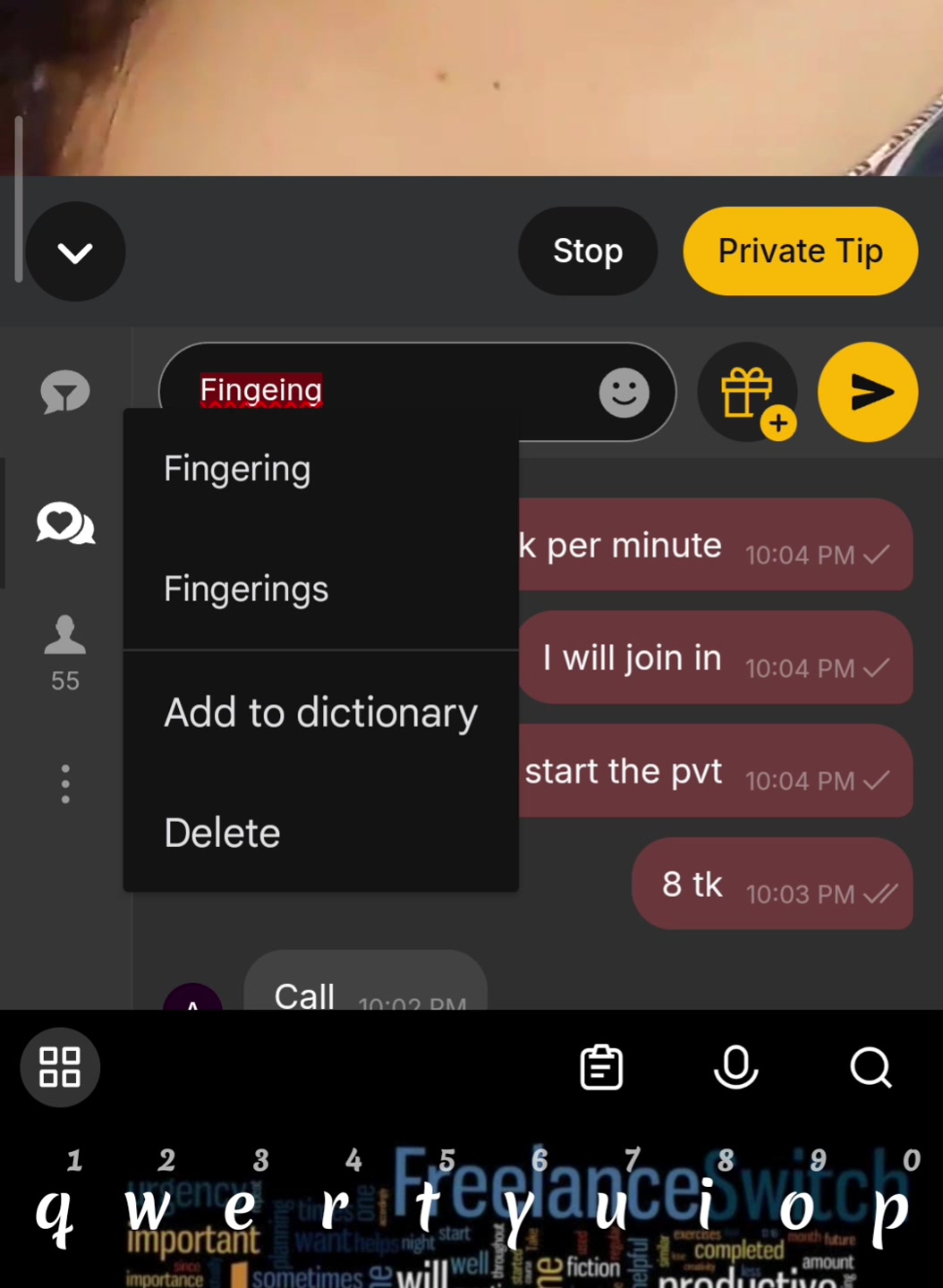Switch to the public chat tab
This screenshot has width=943, height=1288.
[x=65, y=393]
